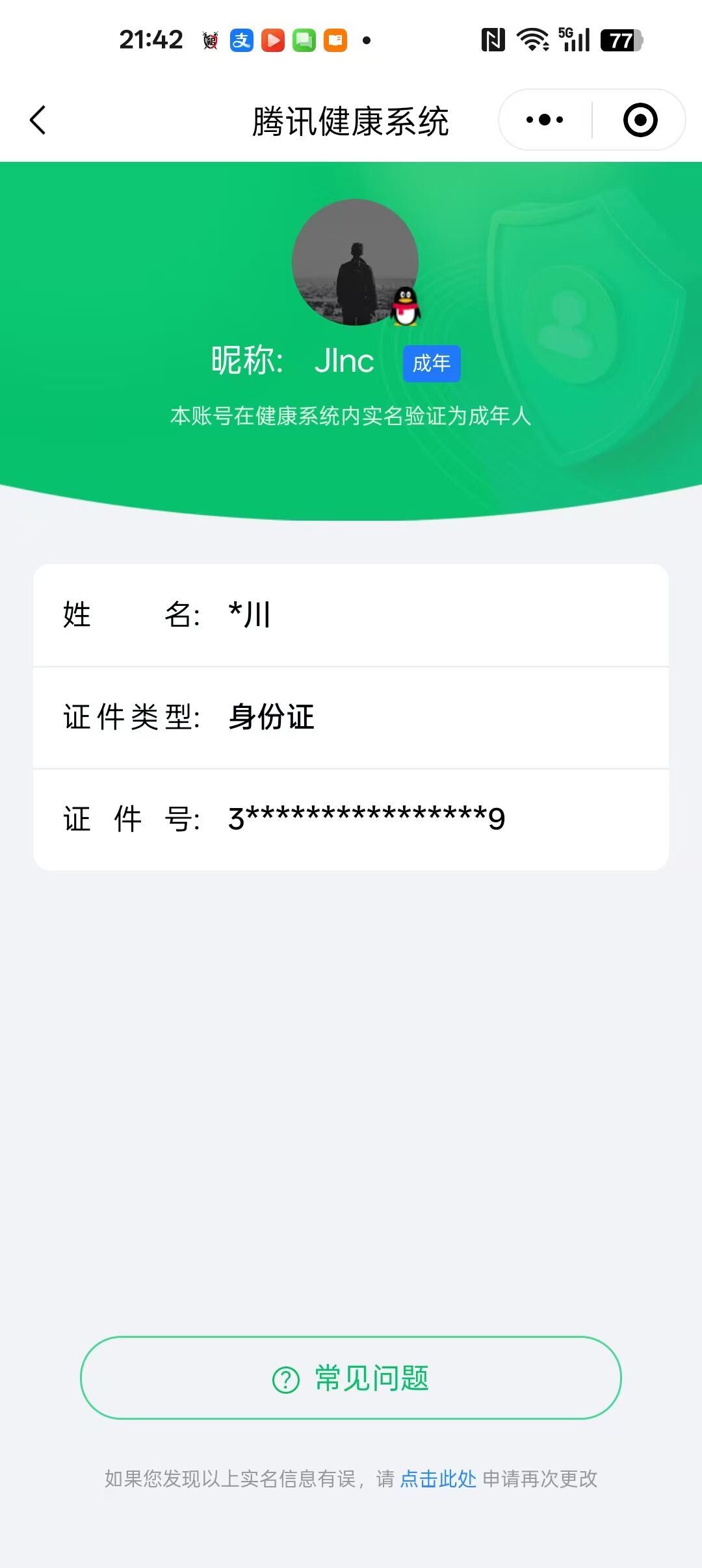
Task: Select the masked 证件号 ID number row
Action: pos(351,819)
